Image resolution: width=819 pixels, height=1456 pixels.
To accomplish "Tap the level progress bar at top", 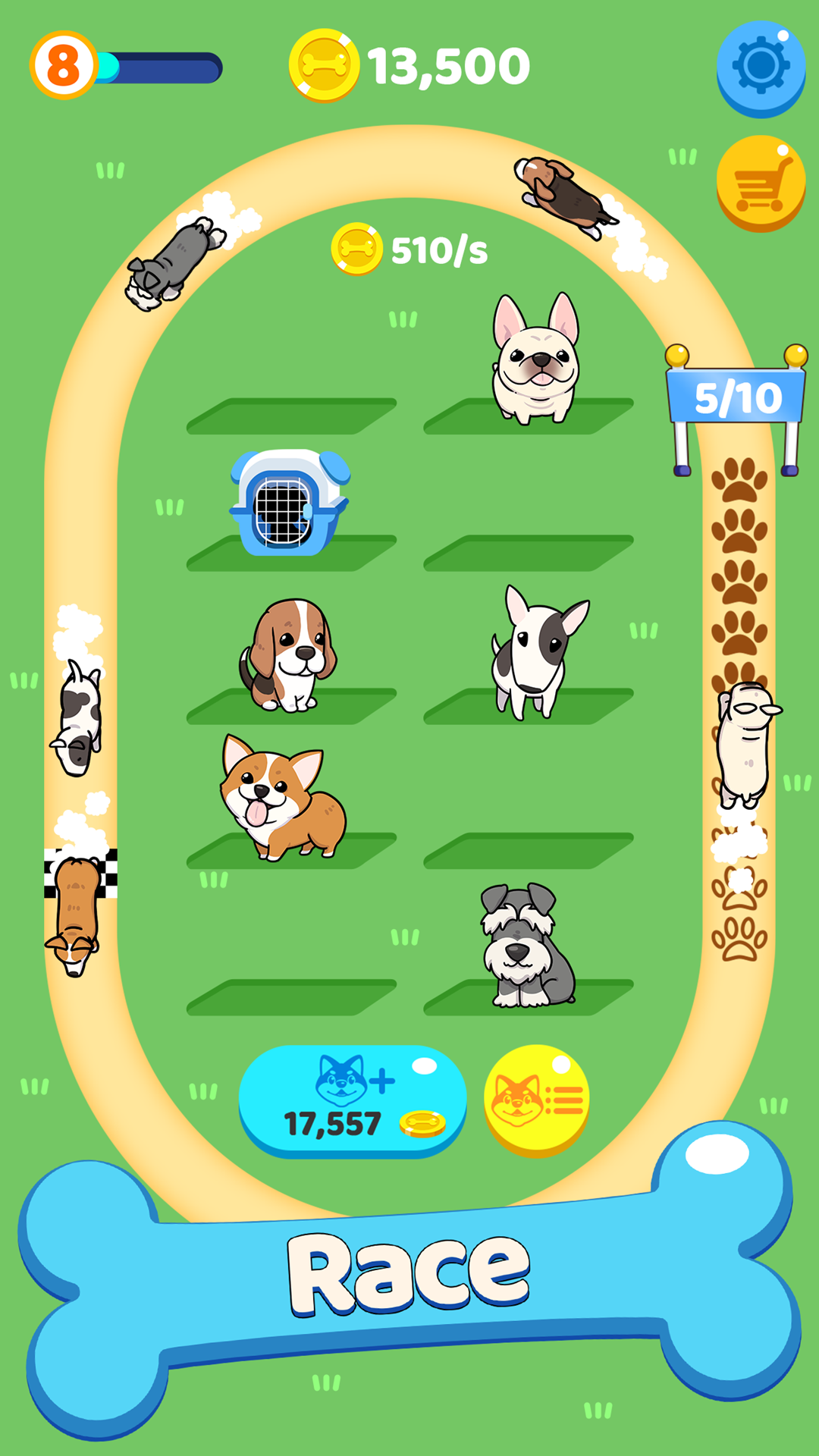I will coord(159,68).
